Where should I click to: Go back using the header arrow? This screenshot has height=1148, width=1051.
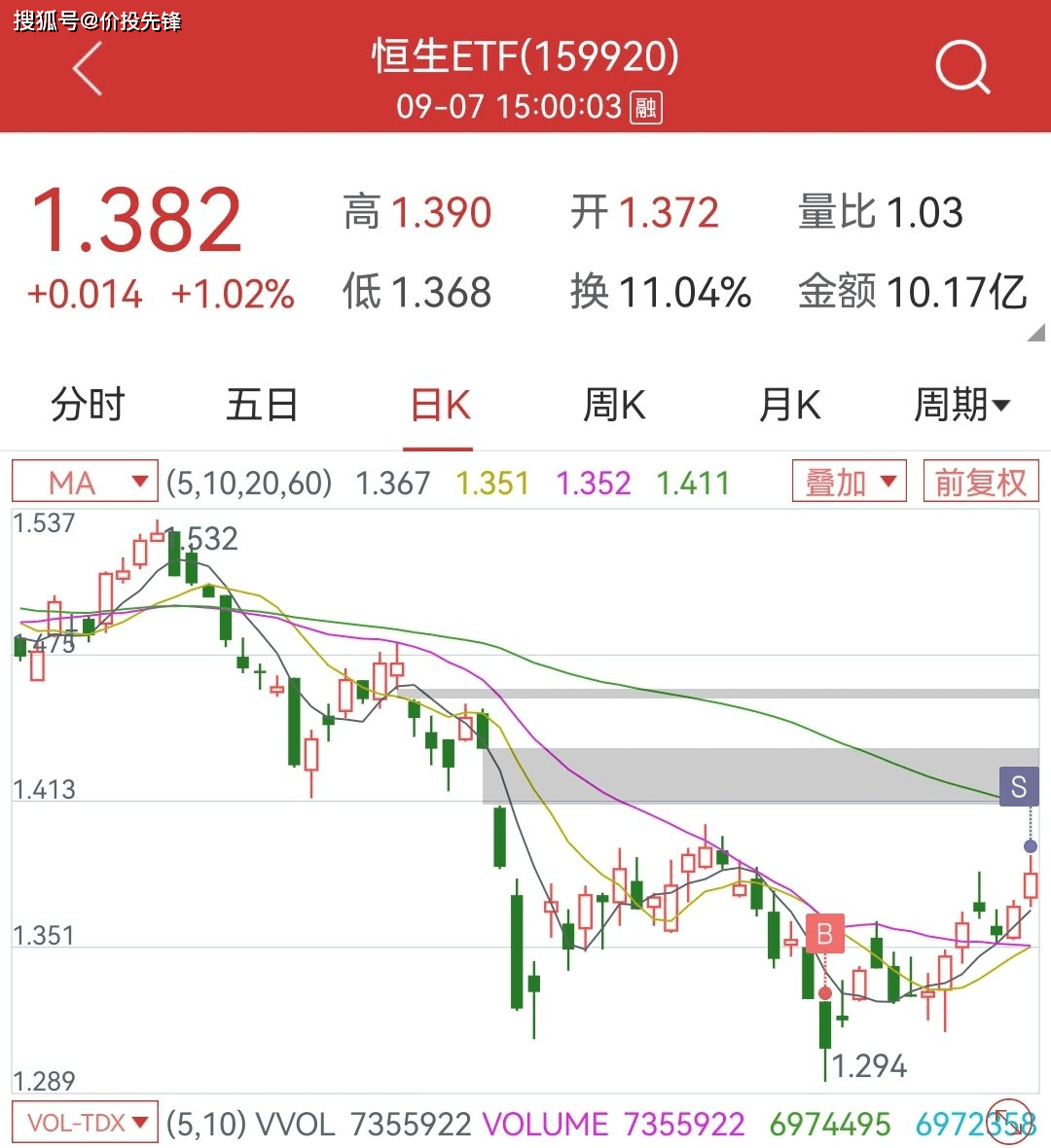coord(88,69)
